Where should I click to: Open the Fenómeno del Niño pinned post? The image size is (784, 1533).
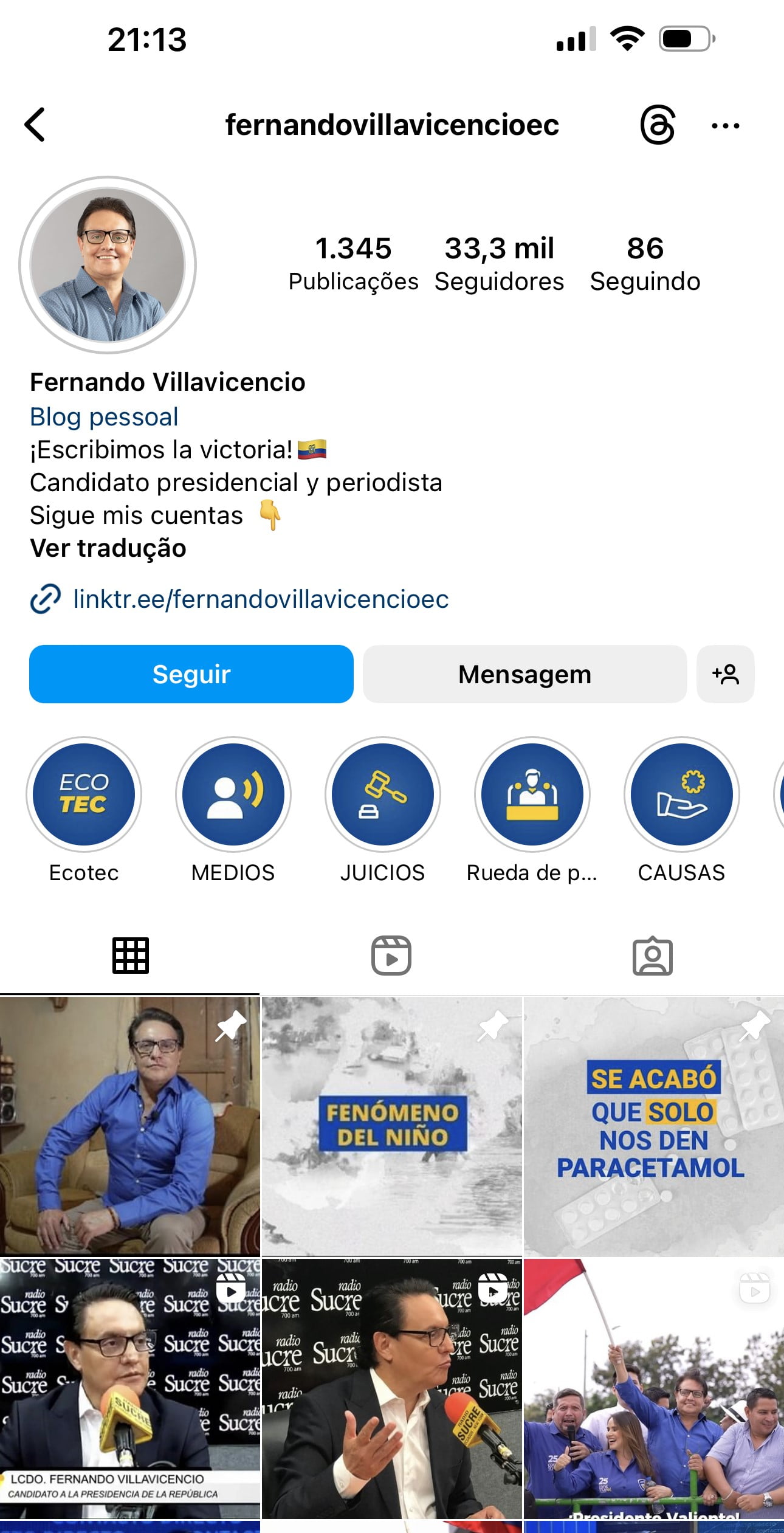(x=391, y=1126)
